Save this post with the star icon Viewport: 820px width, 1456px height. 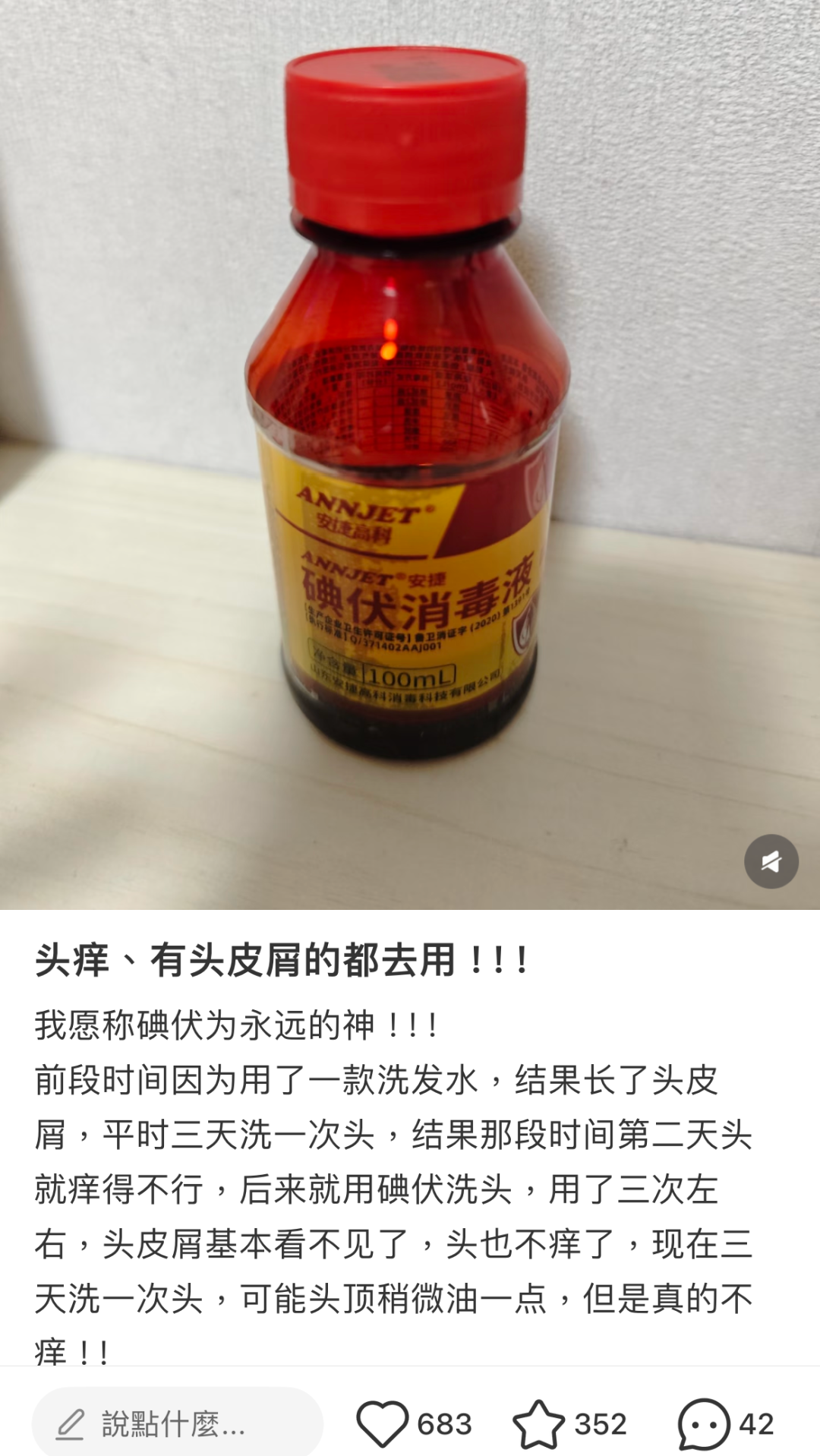pos(538,1424)
